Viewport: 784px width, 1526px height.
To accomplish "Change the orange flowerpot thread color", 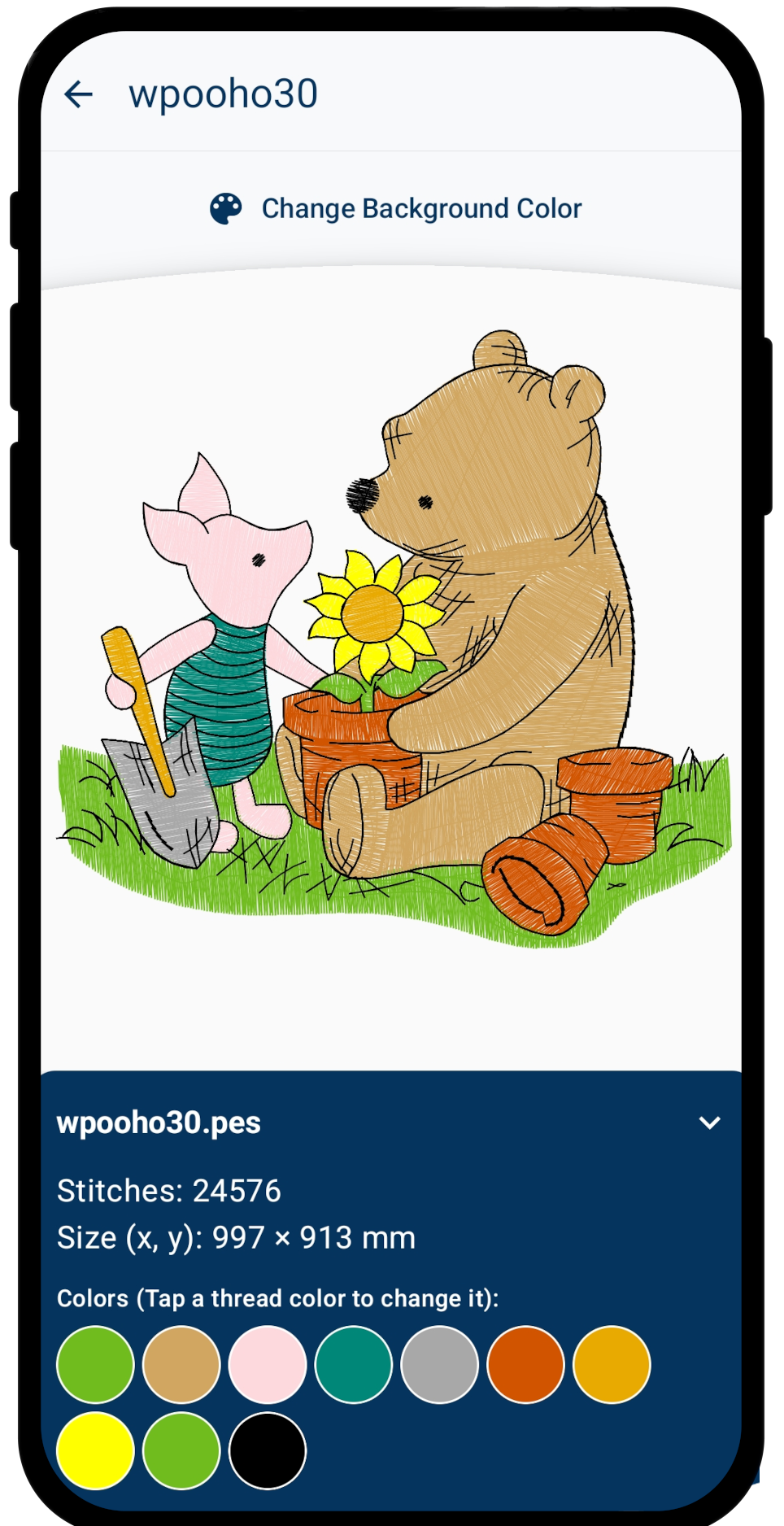I will pyautogui.click(x=527, y=1364).
